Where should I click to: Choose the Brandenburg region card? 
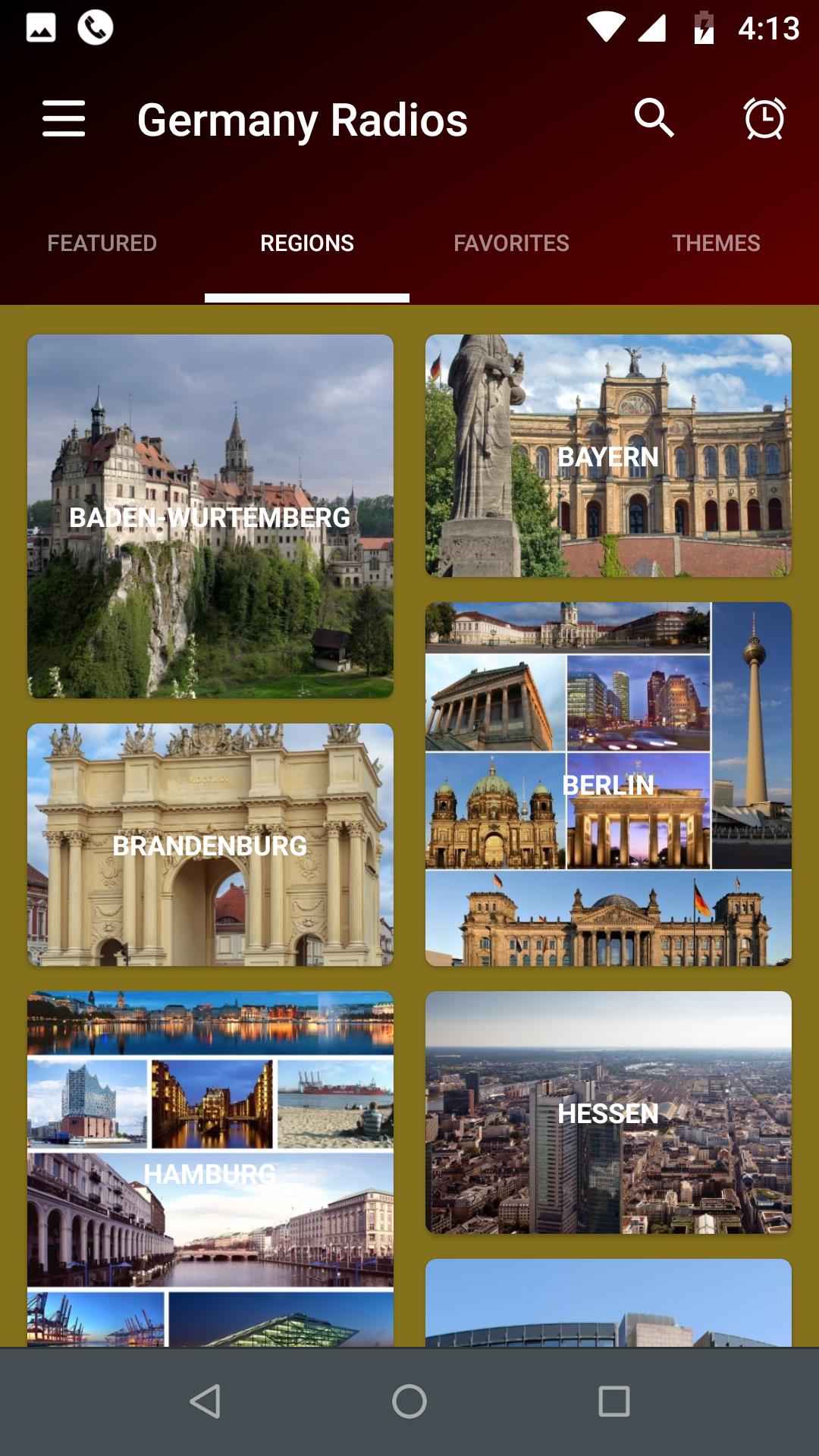point(210,845)
